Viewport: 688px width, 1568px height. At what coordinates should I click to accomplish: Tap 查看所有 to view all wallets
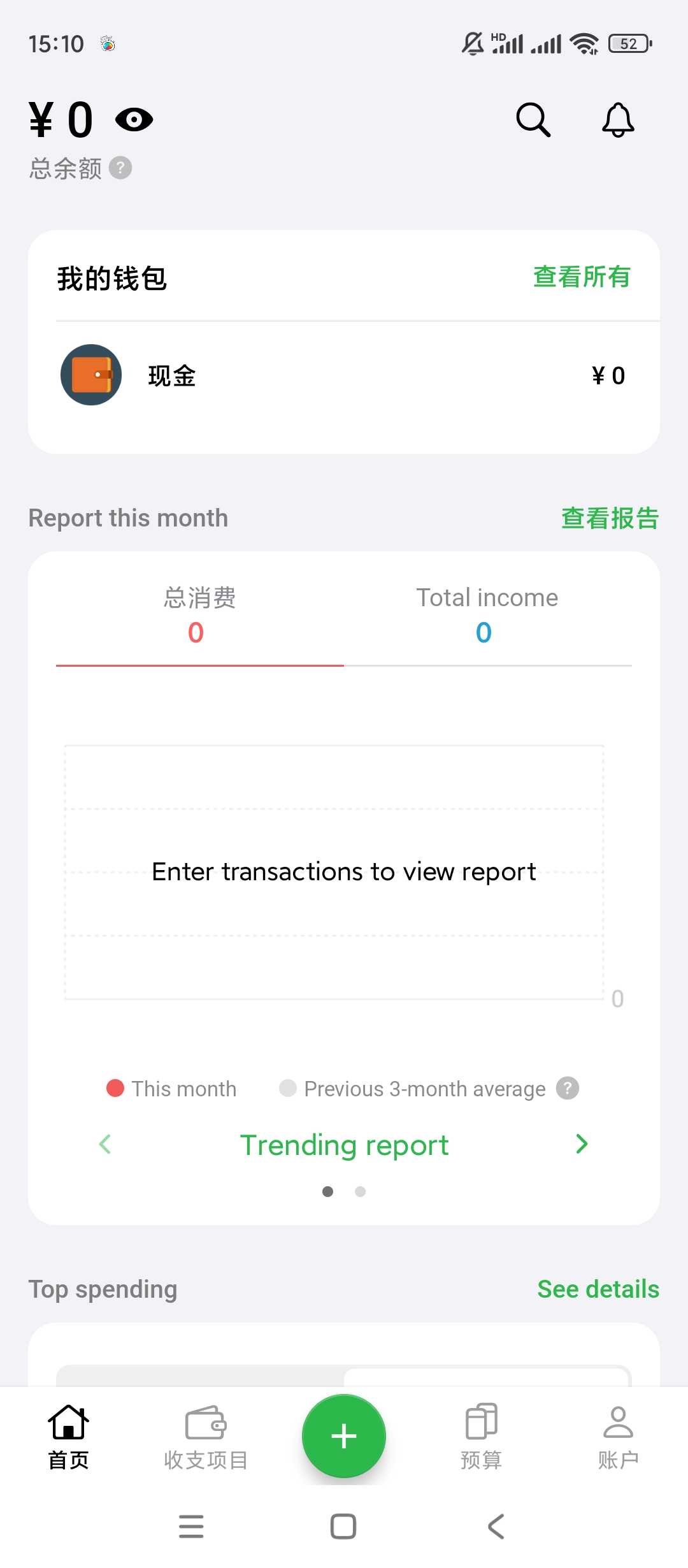pos(582,277)
